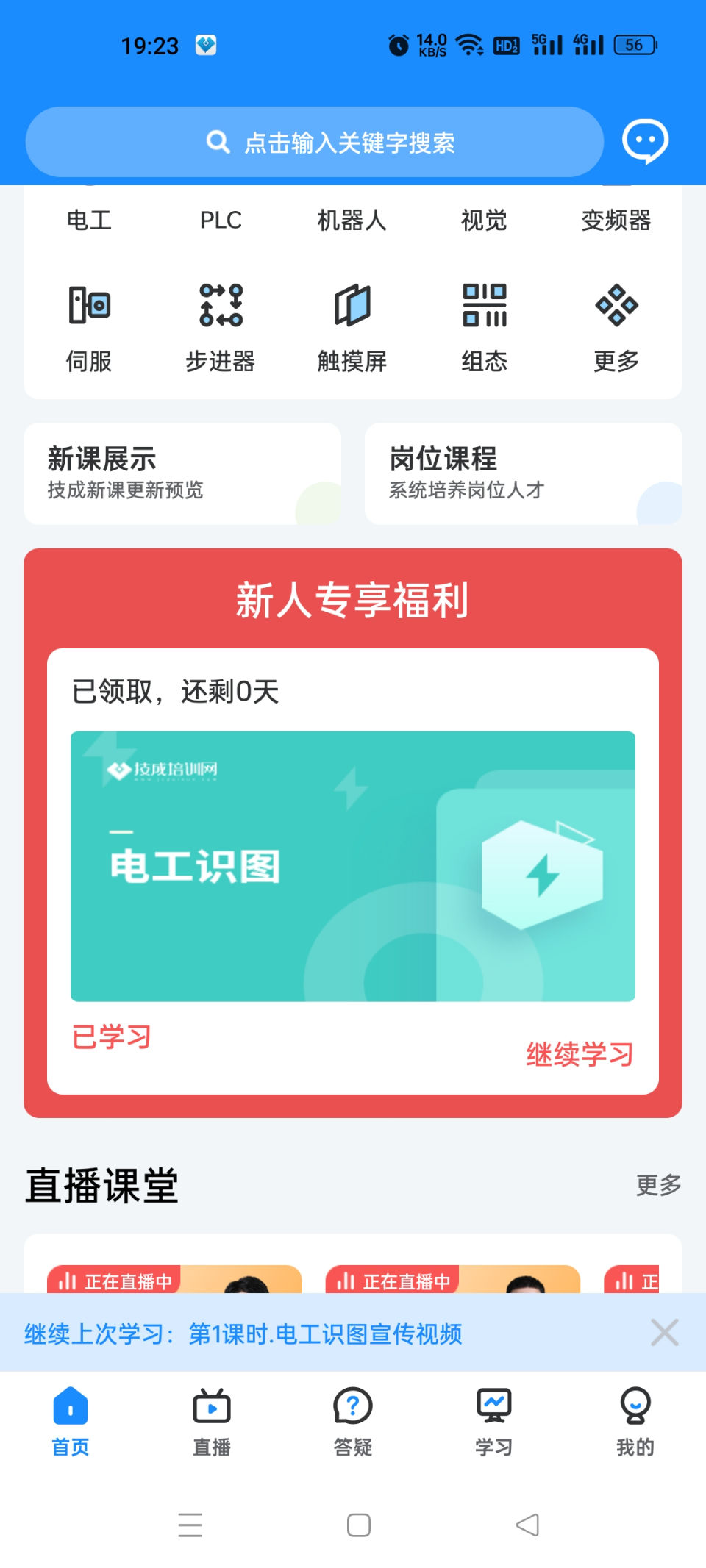Open the 新课展示 card
This screenshot has height=1568, width=706.
click(182, 473)
